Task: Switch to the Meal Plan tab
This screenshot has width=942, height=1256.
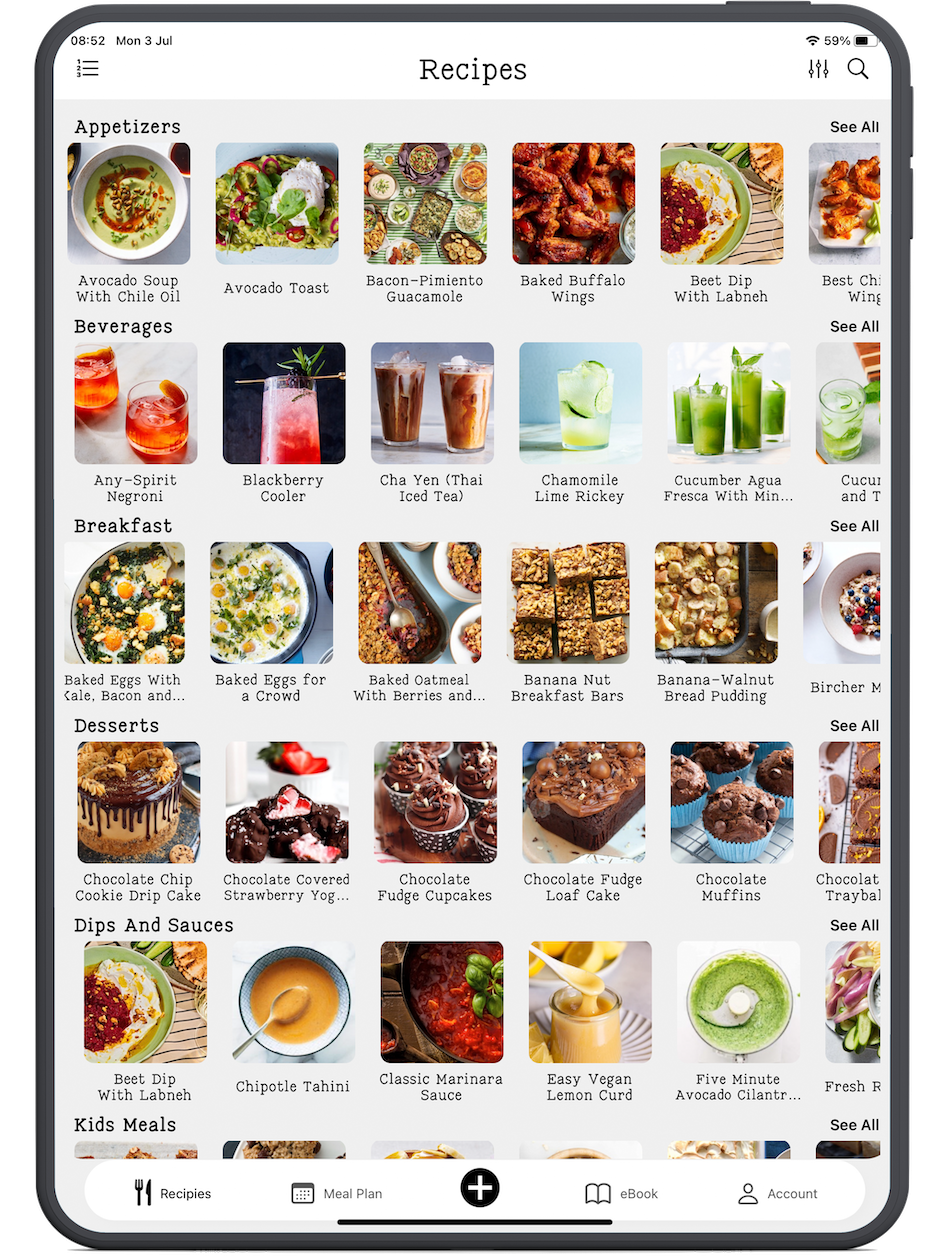Action: [335, 1193]
